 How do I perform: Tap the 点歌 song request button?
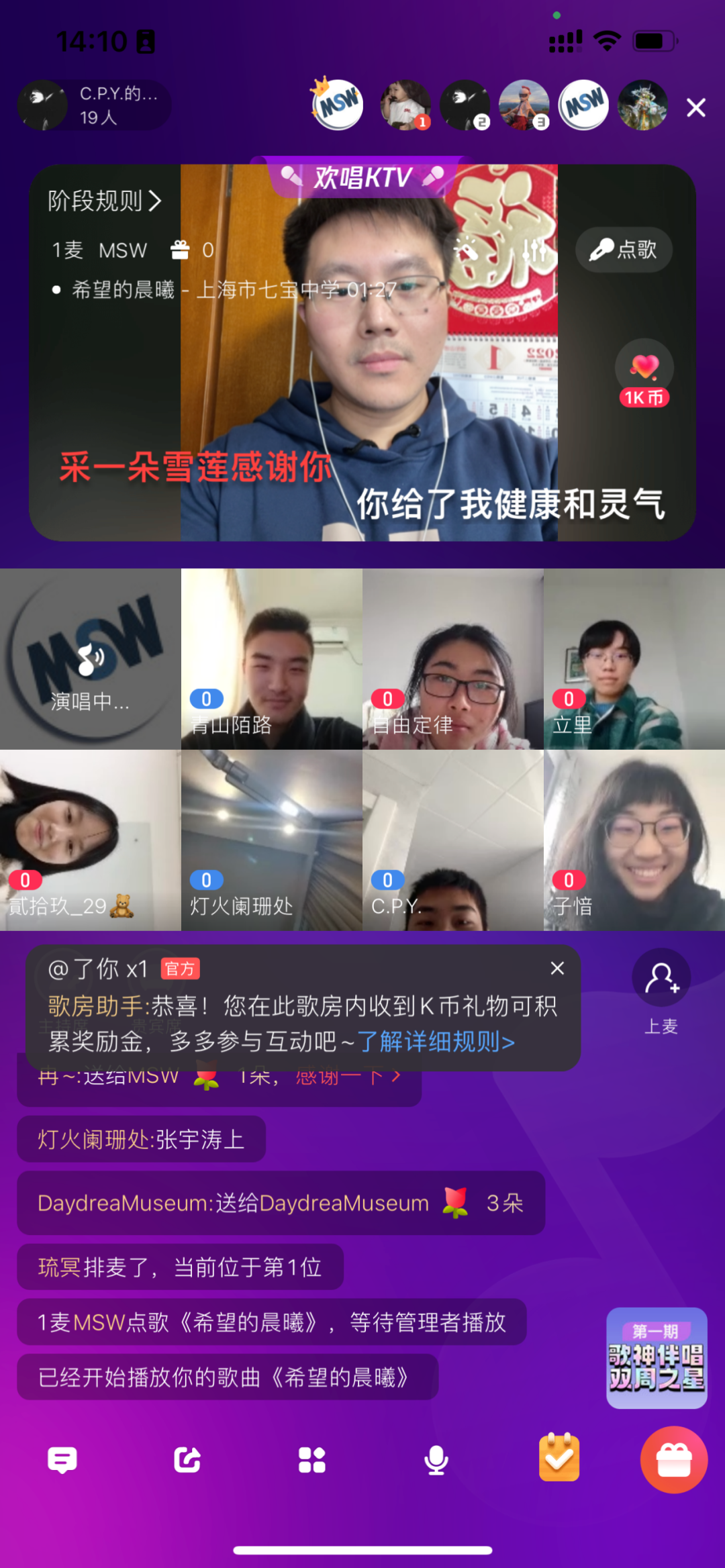tap(624, 250)
